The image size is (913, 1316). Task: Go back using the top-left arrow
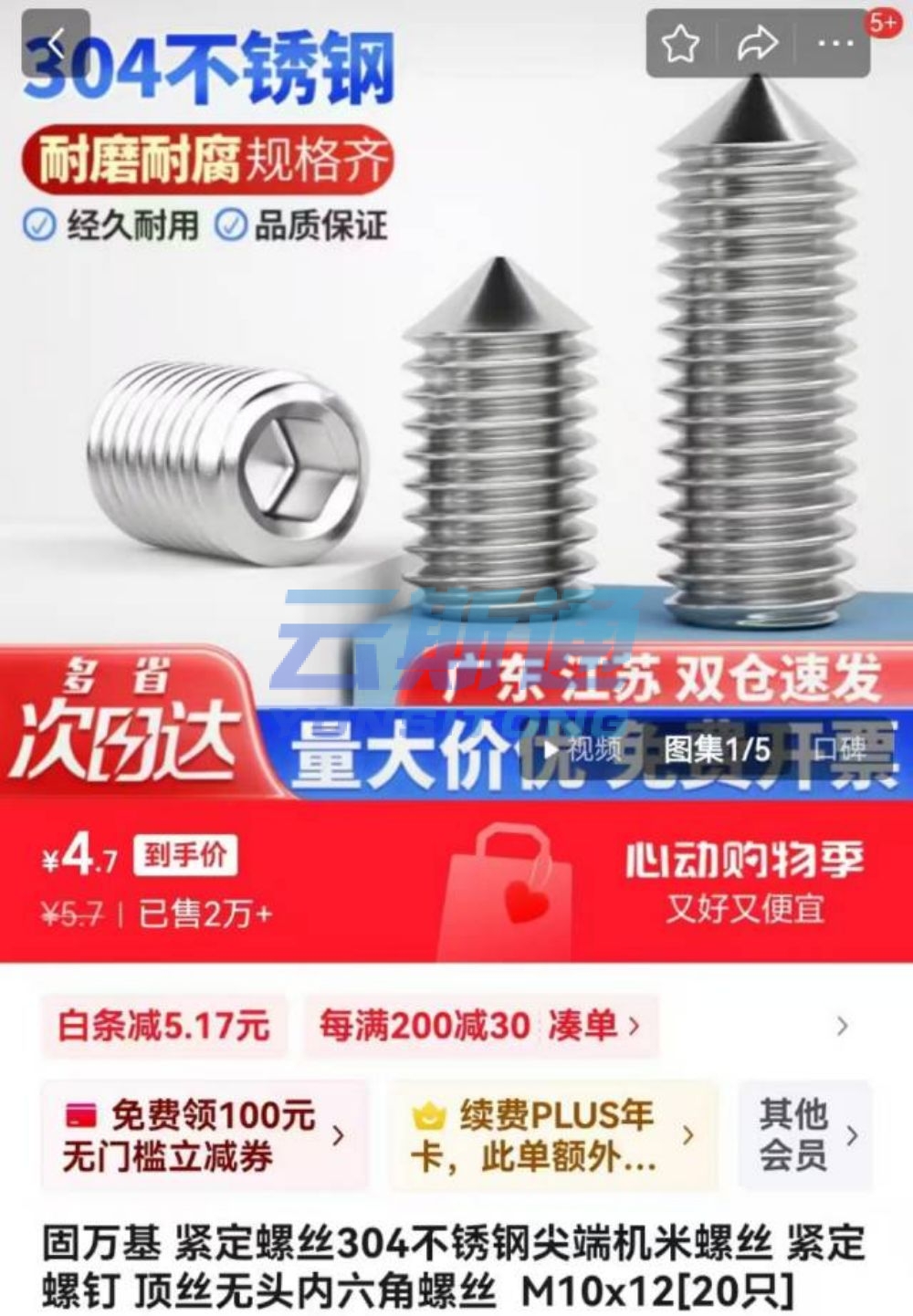pyautogui.click(x=56, y=43)
